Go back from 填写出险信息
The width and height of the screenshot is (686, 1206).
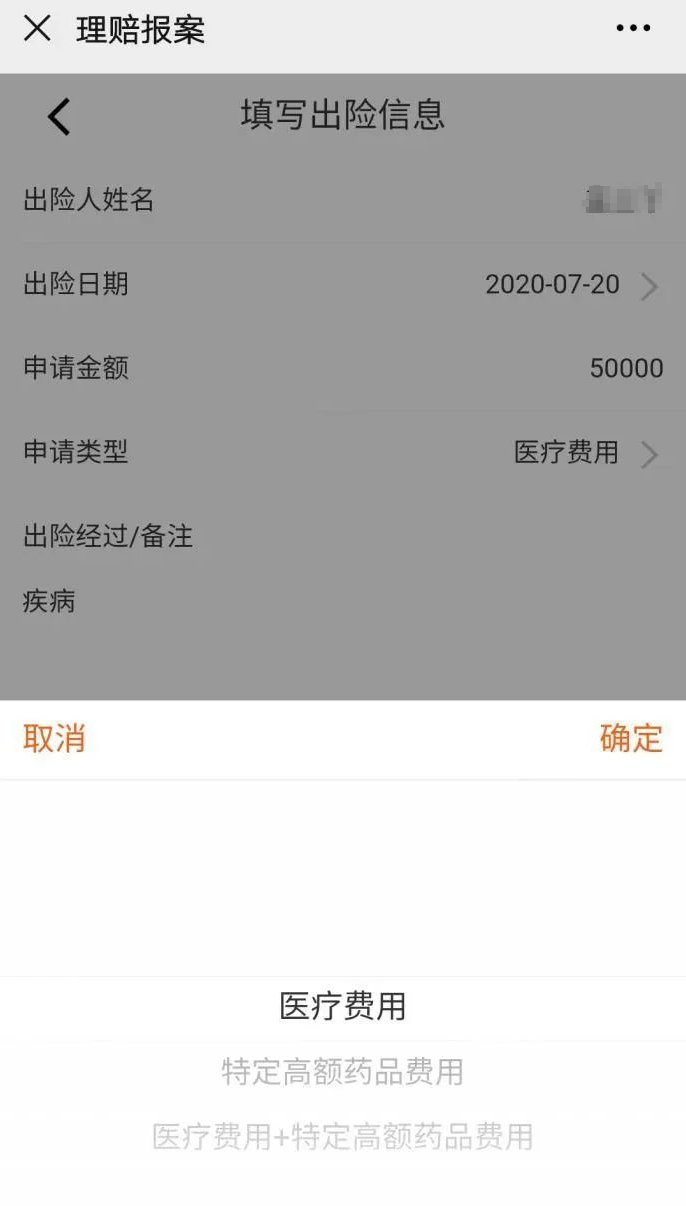coord(59,117)
